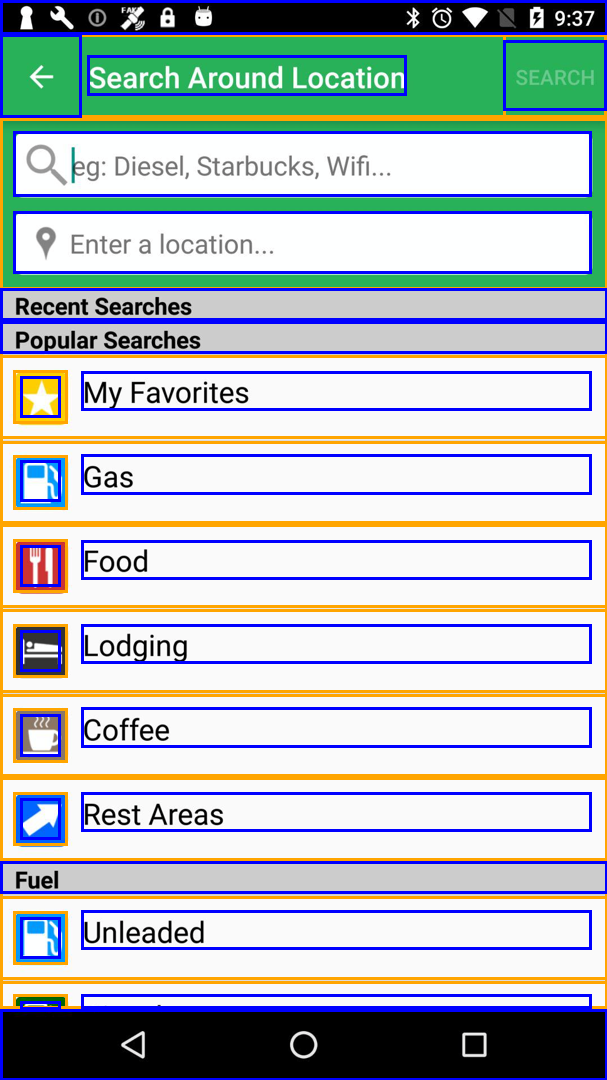Viewport: 607px width, 1080px height.
Task: Open Rest Areas search
Action: pos(335,813)
